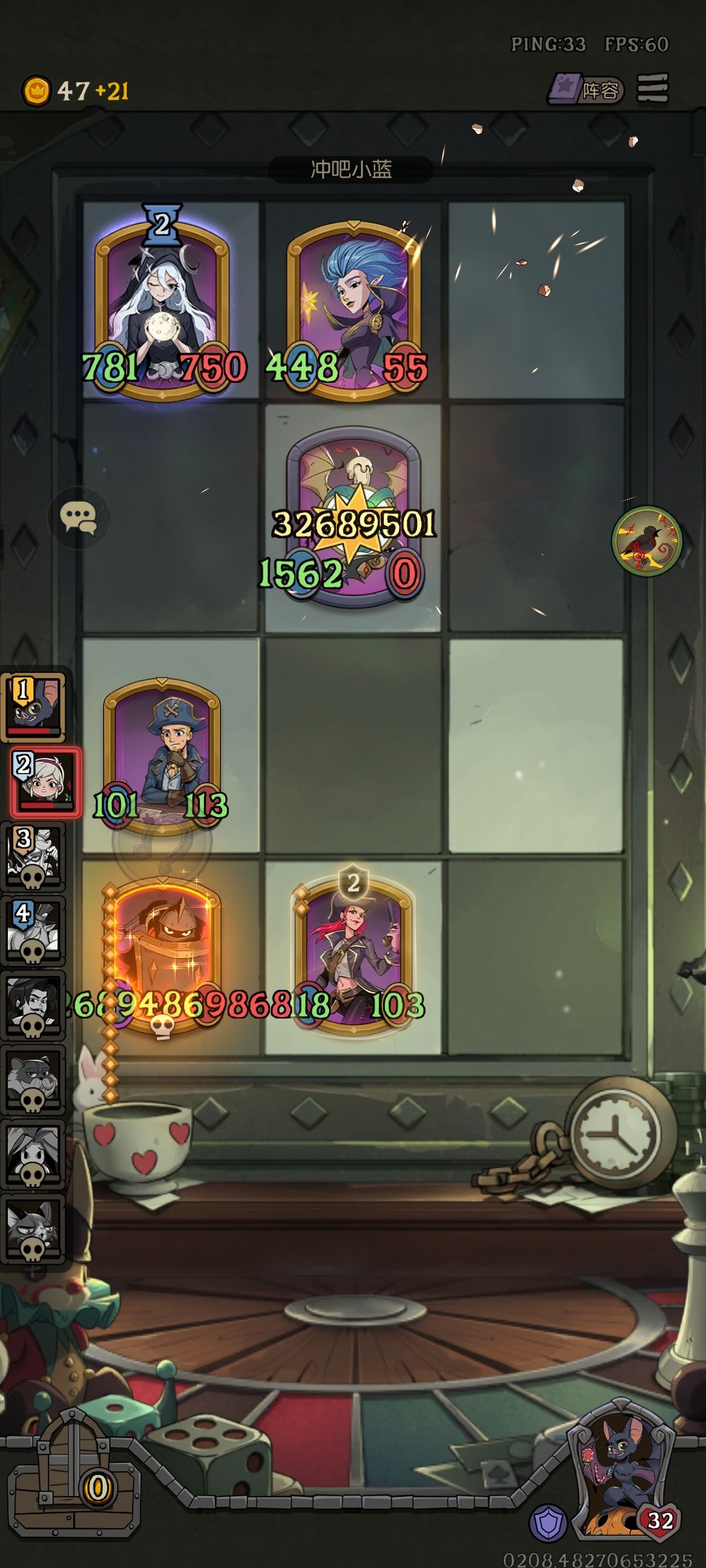Open the hamburger menu
The image size is (706, 1568).
click(x=652, y=88)
